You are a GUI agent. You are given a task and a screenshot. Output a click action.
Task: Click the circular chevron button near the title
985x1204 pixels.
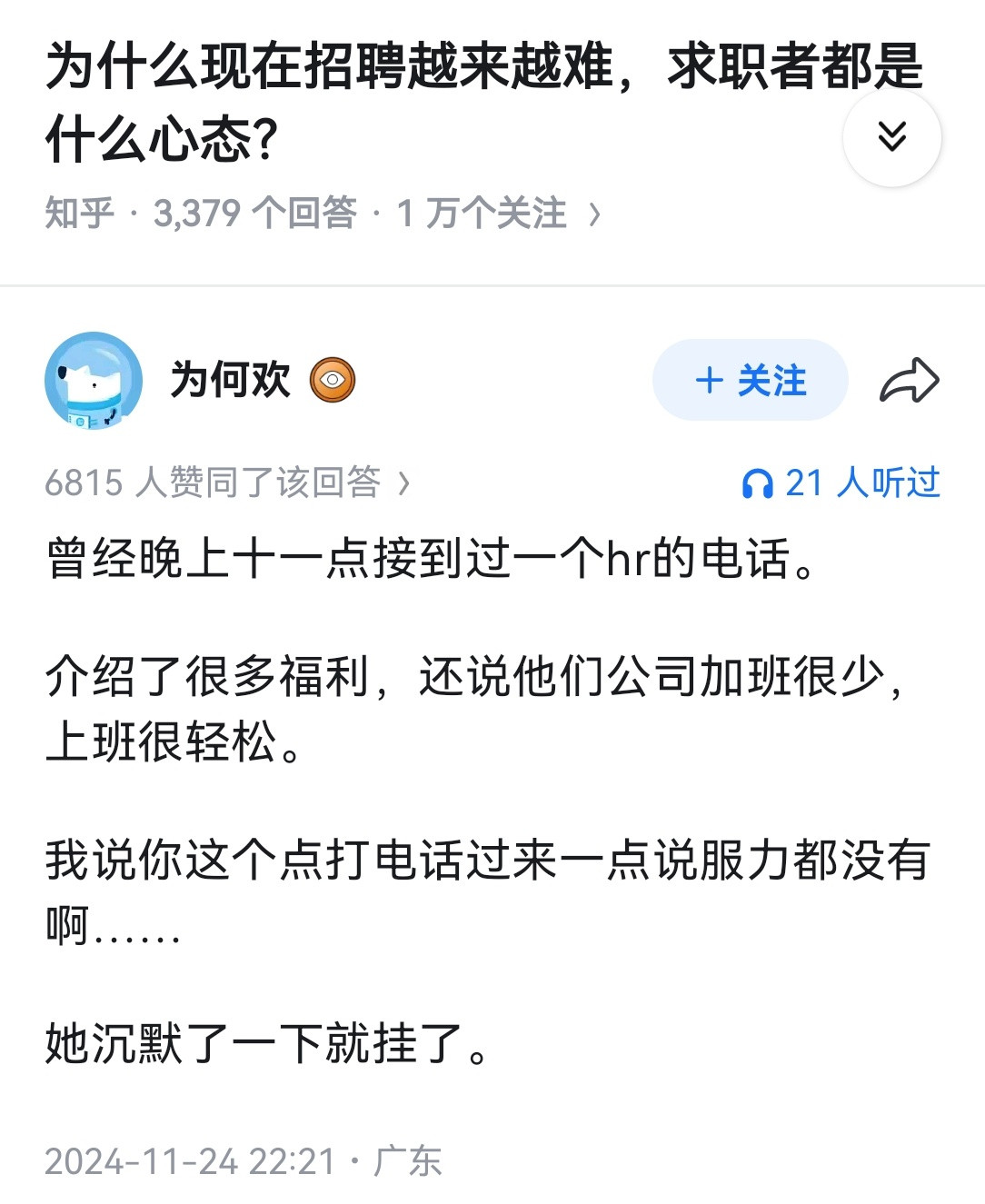click(x=894, y=138)
